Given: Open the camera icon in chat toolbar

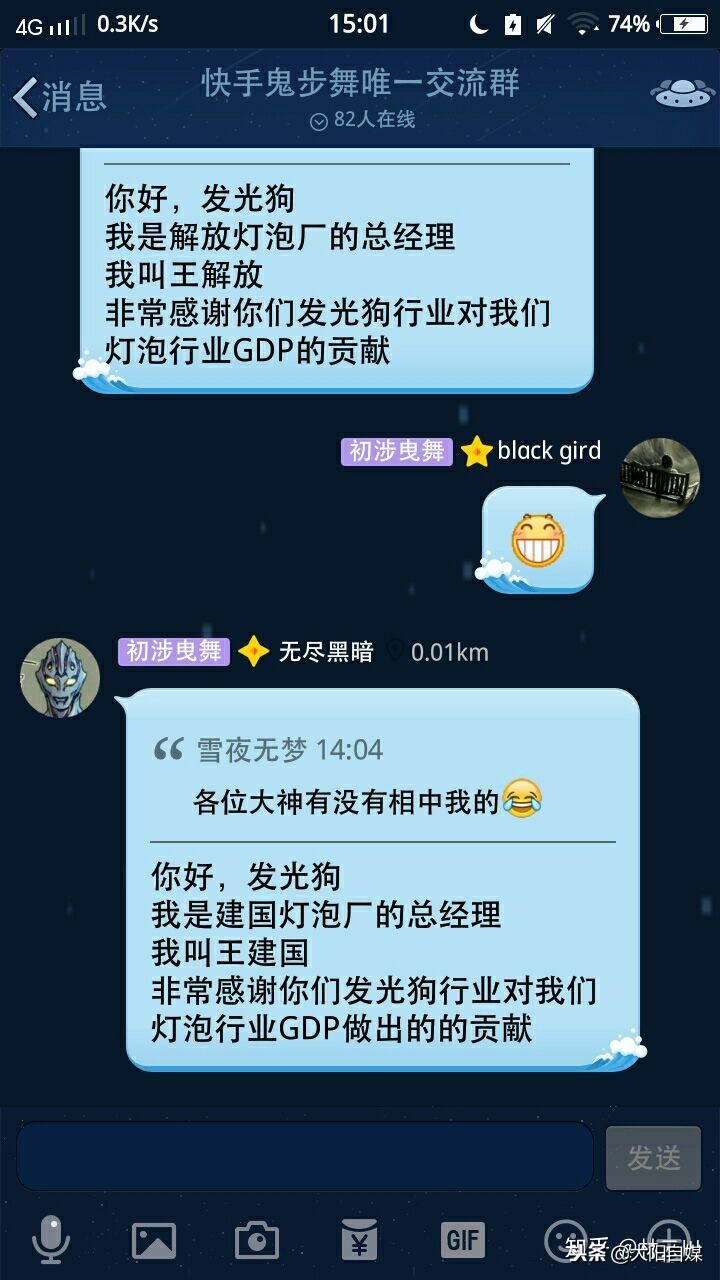Looking at the screenshot, I should (x=255, y=1240).
